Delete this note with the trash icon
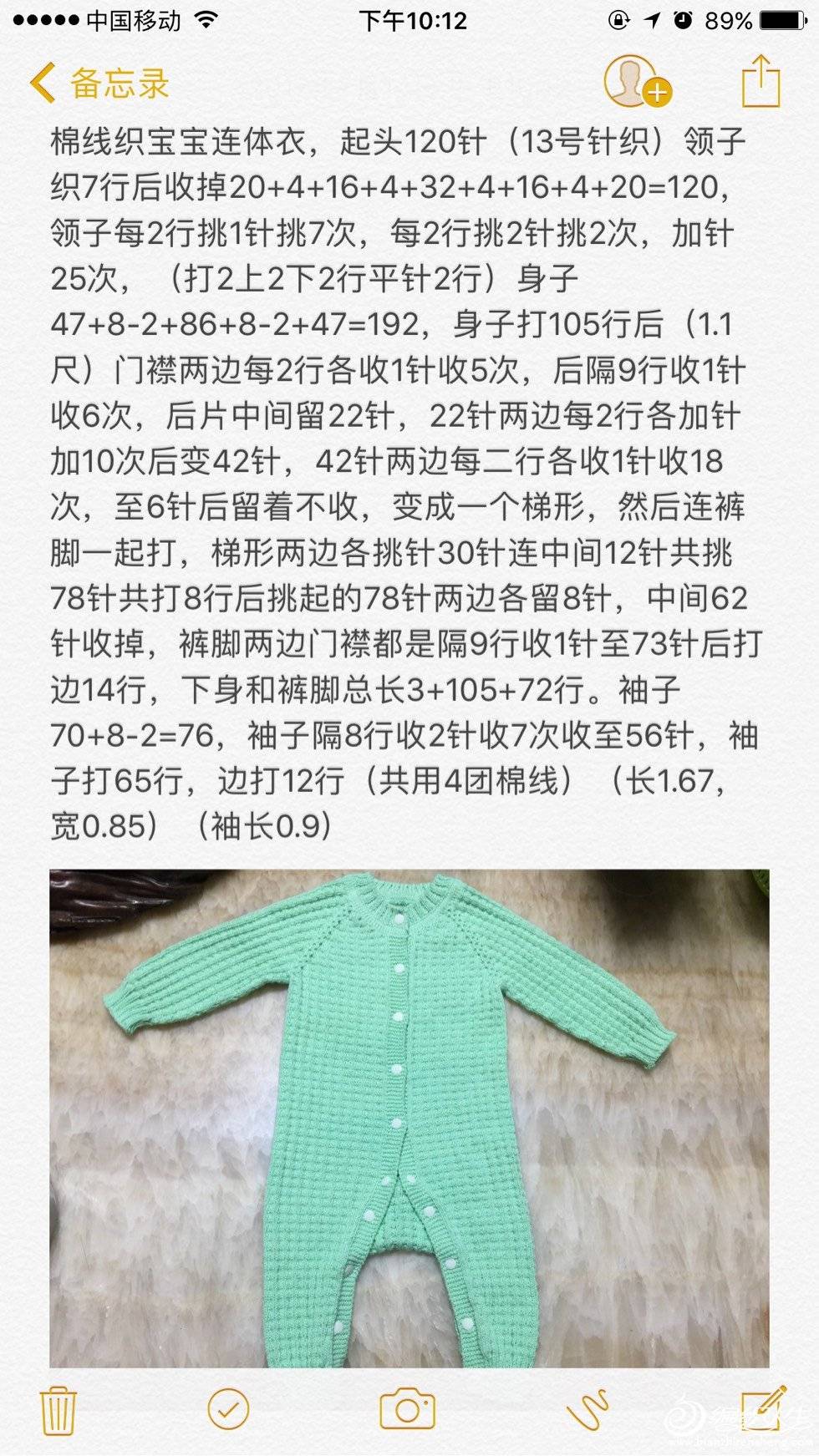The image size is (819, 1456). tap(58, 1411)
